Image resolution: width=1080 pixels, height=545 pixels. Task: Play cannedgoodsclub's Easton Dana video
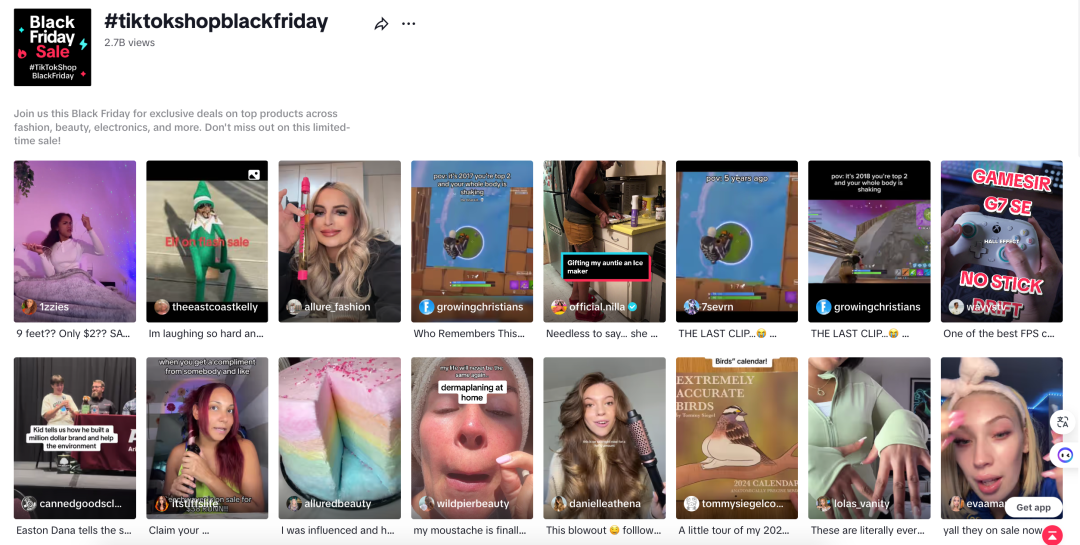[74, 437]
